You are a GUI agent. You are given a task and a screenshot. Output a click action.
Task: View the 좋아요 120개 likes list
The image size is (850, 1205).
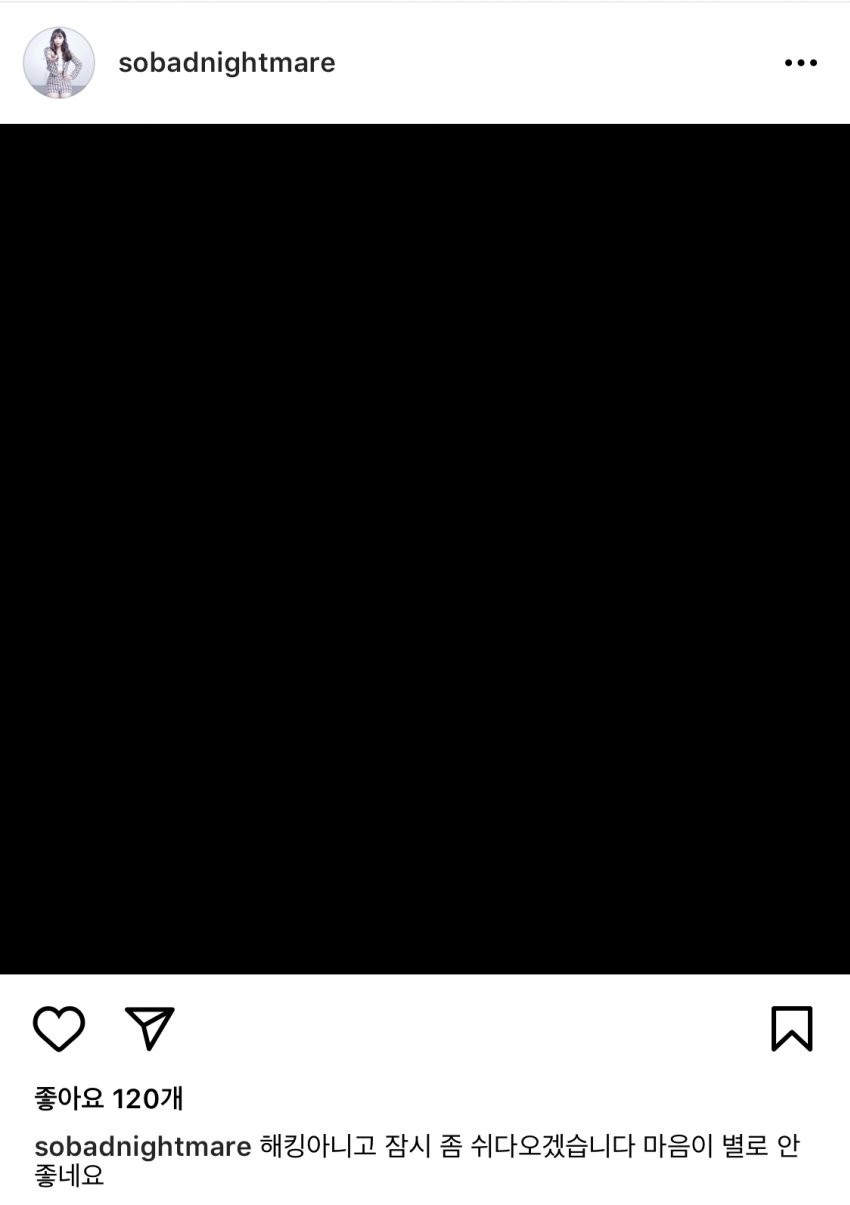click(108, 1099)
